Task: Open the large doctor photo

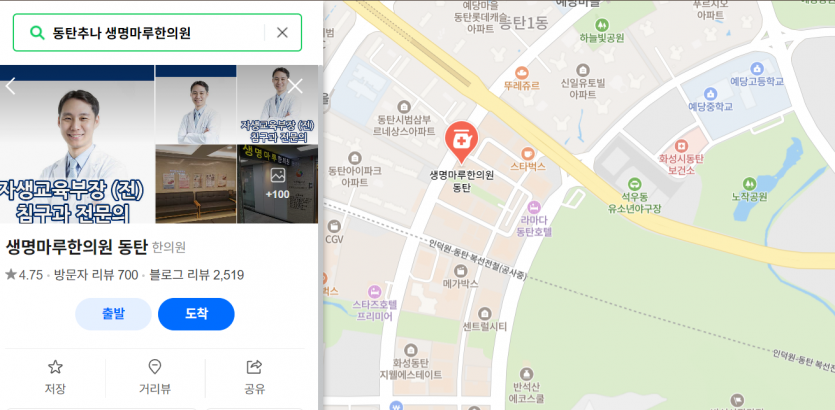Action: [77, 145]
